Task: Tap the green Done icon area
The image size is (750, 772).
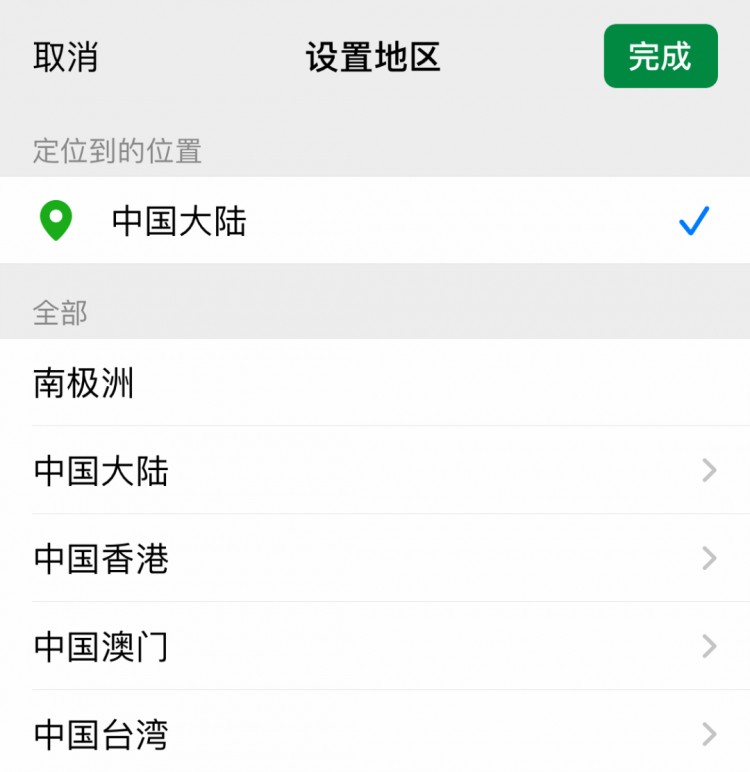Action: pos(660,57)
